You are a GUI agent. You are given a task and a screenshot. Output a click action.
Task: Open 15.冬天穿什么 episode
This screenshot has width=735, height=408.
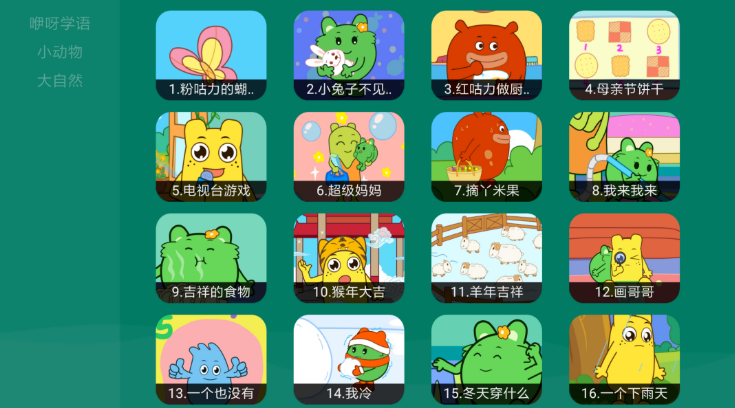point(486,359)
